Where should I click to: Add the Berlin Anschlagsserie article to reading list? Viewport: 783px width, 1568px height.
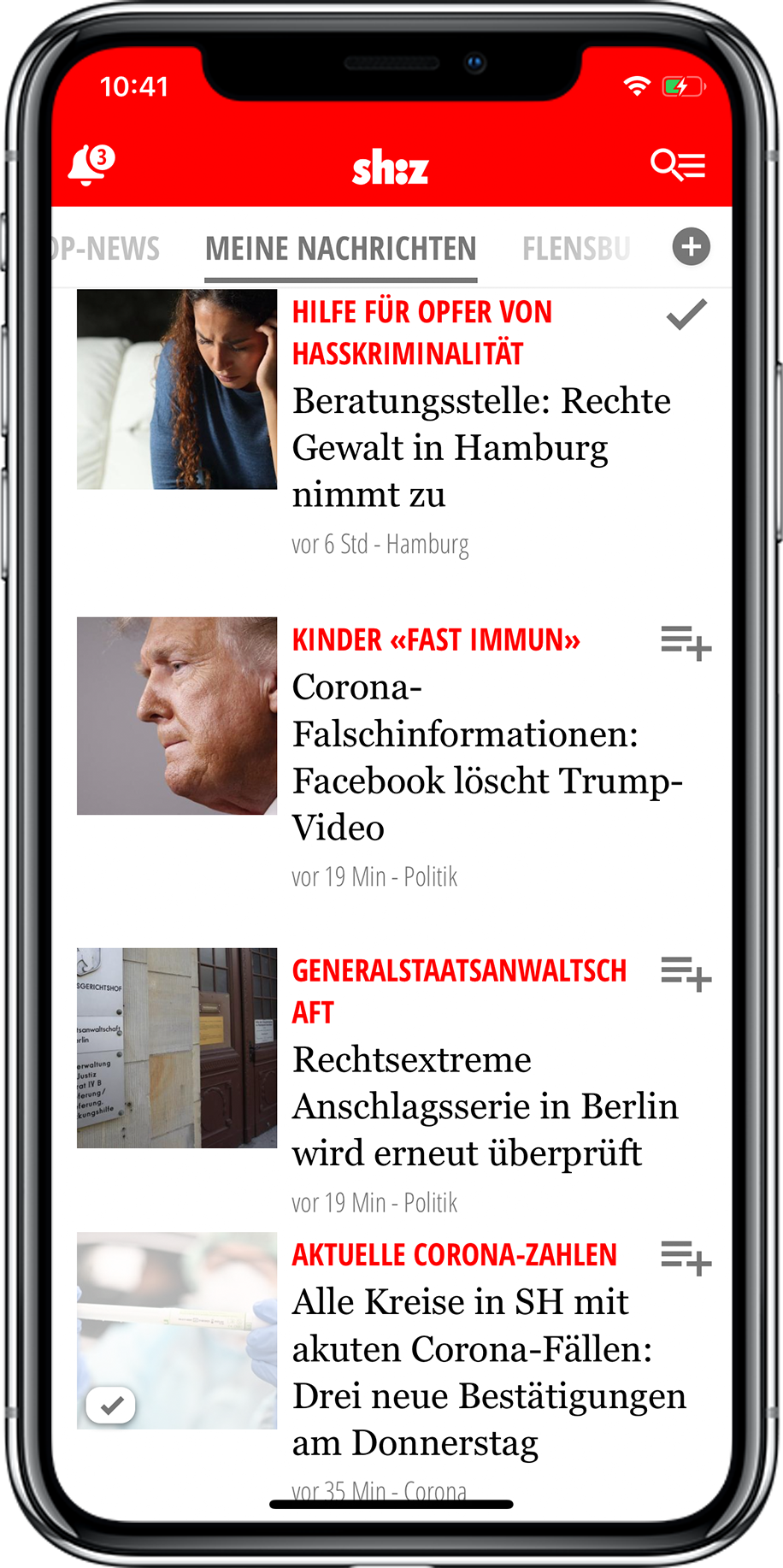pos(688,976)
